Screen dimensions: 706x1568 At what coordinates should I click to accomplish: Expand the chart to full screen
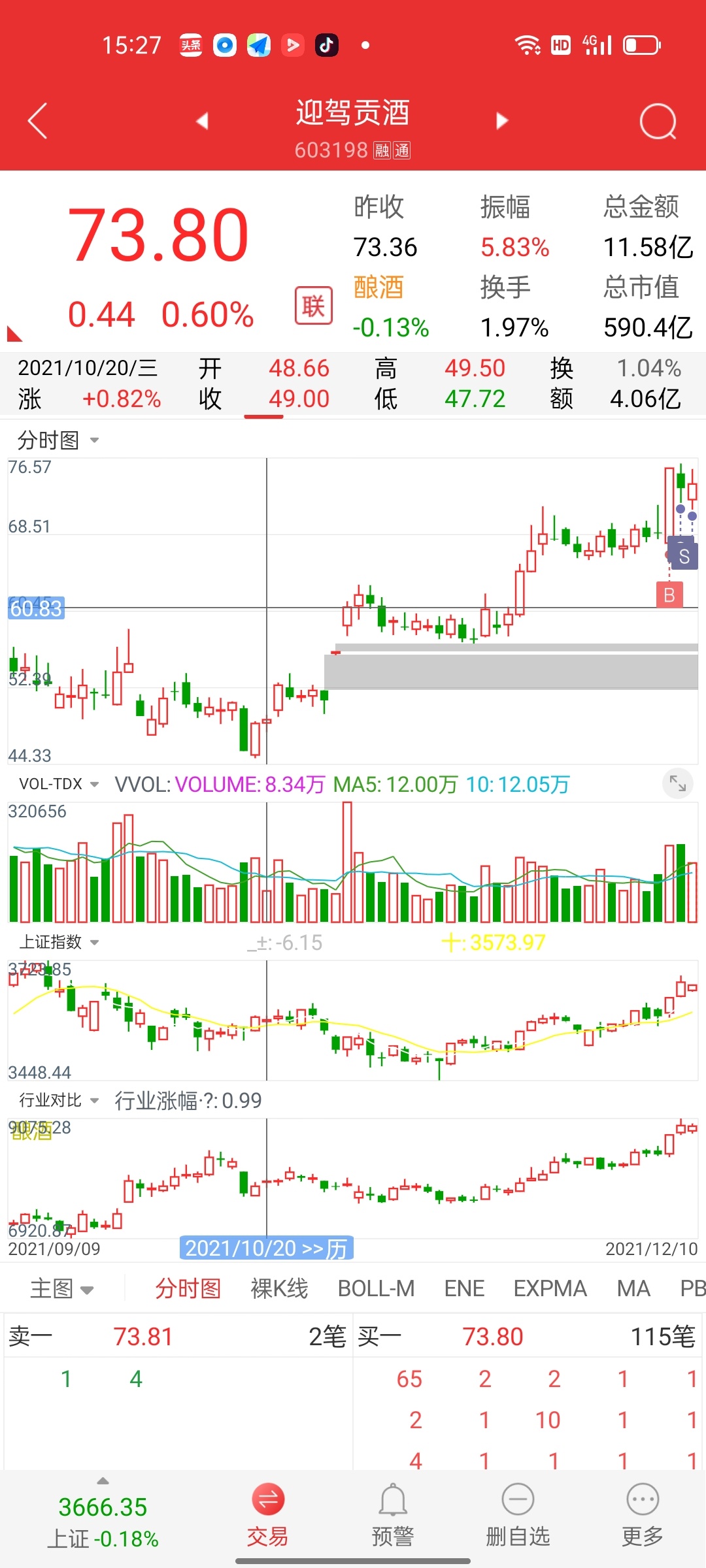(678, 783)
